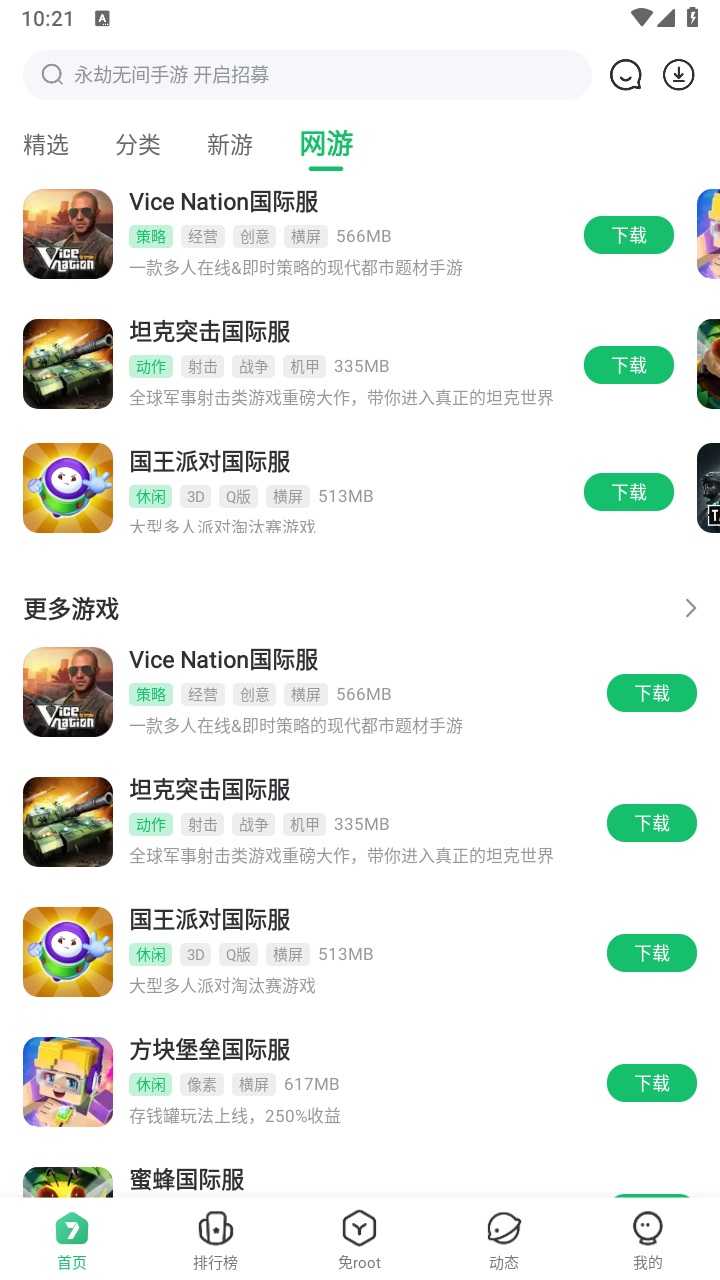Open the download manager icon top right
This screenshot has width=720, height=1280.
678,74
